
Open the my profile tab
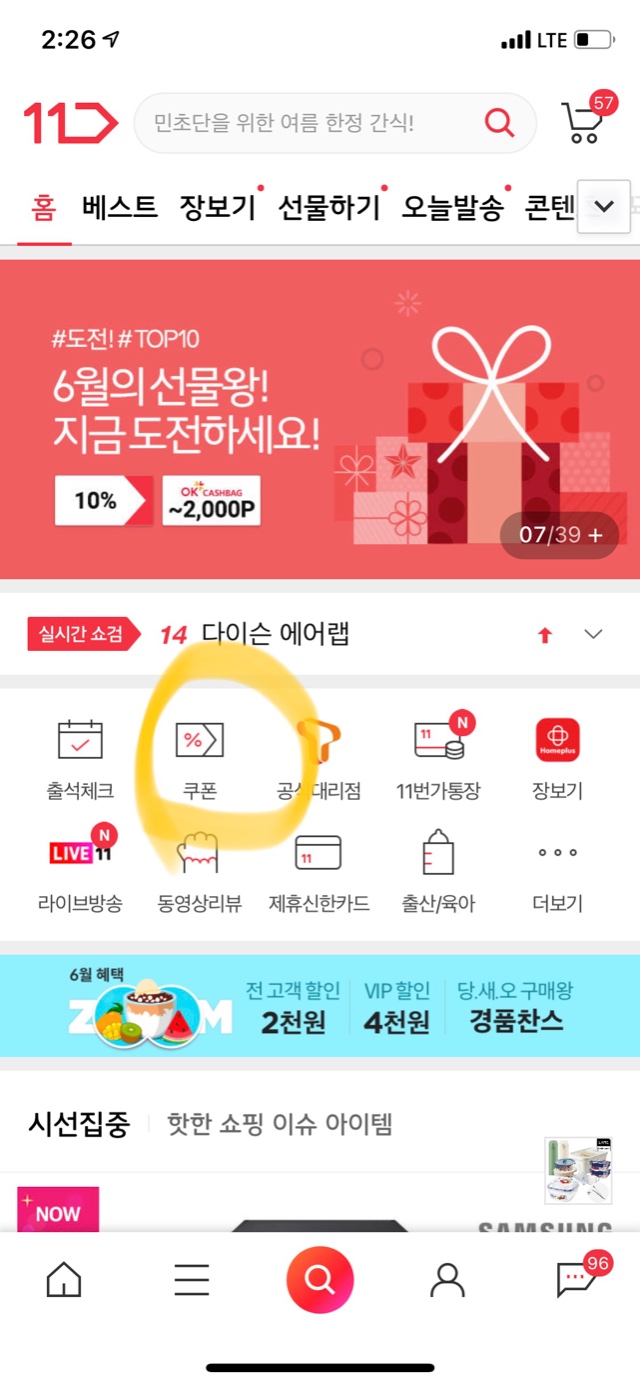point(447,1278)
